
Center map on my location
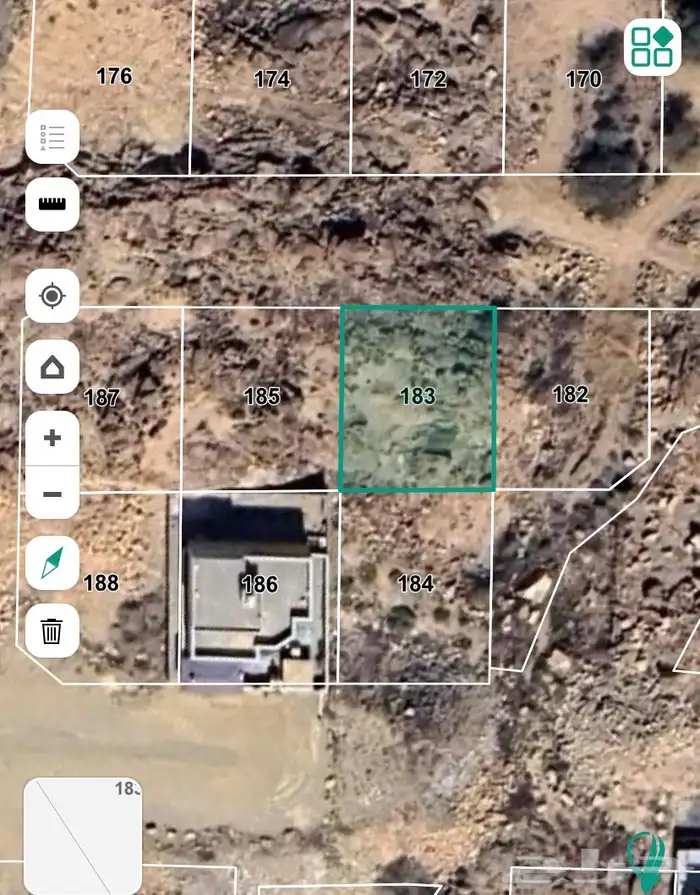point(52,296)
